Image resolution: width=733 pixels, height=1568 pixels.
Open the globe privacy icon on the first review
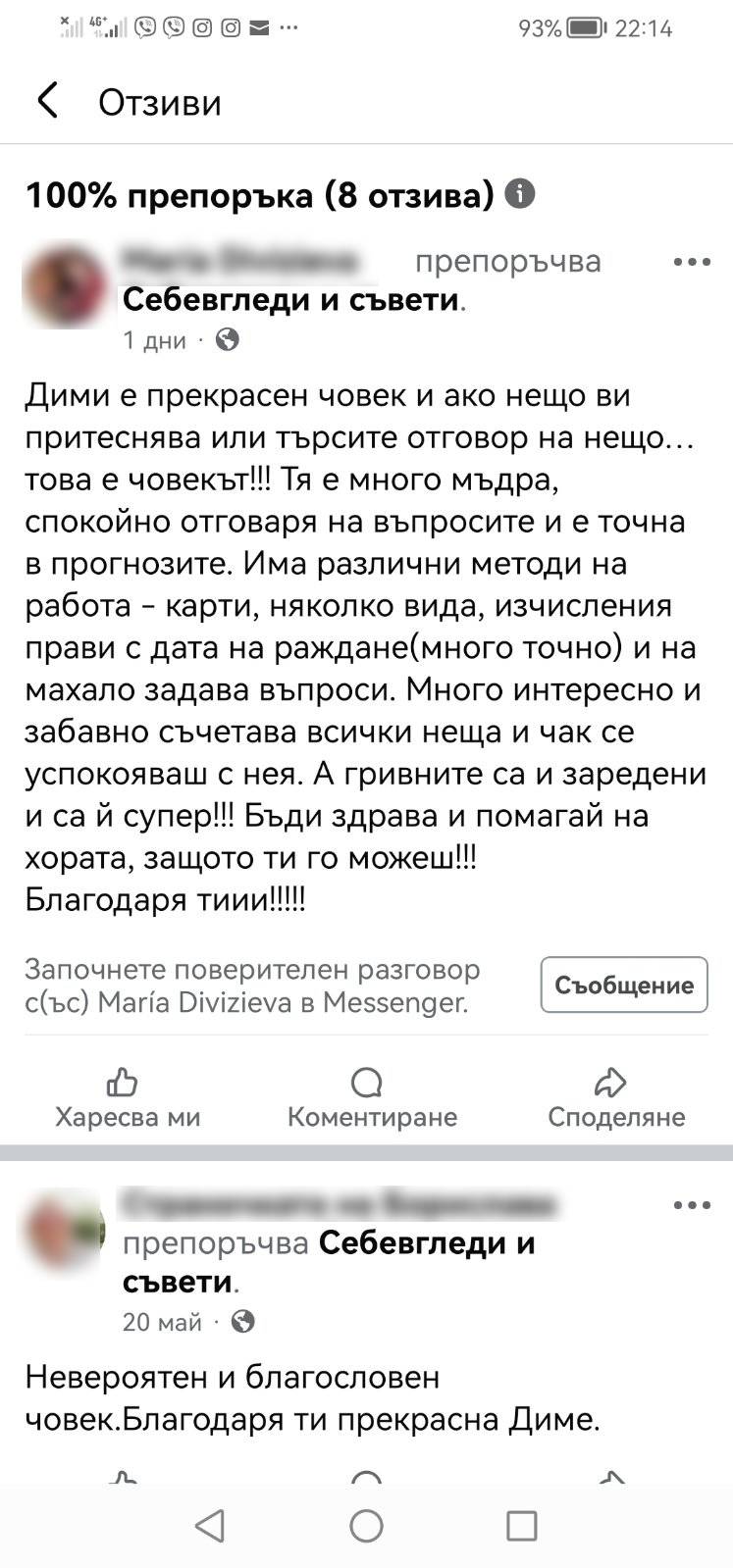227,341
